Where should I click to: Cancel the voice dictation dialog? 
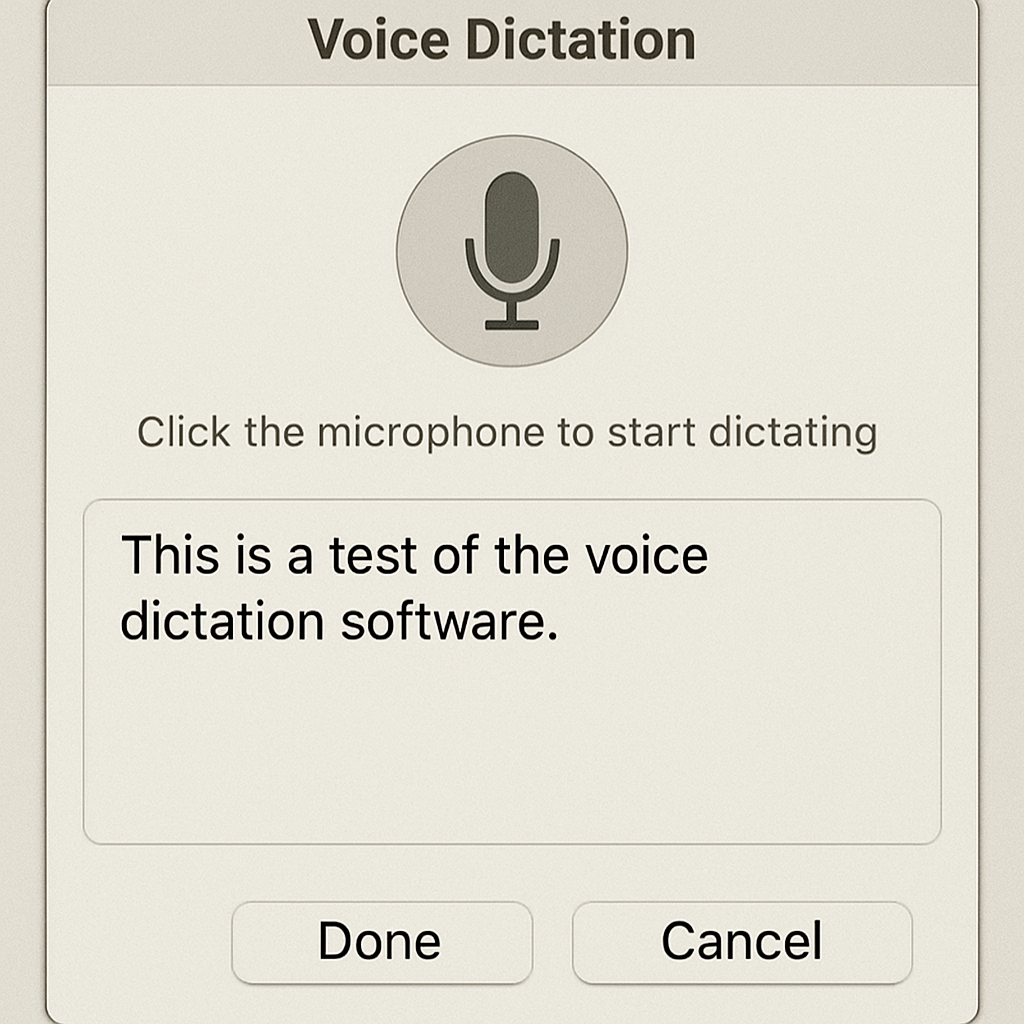tap(741, 942)
